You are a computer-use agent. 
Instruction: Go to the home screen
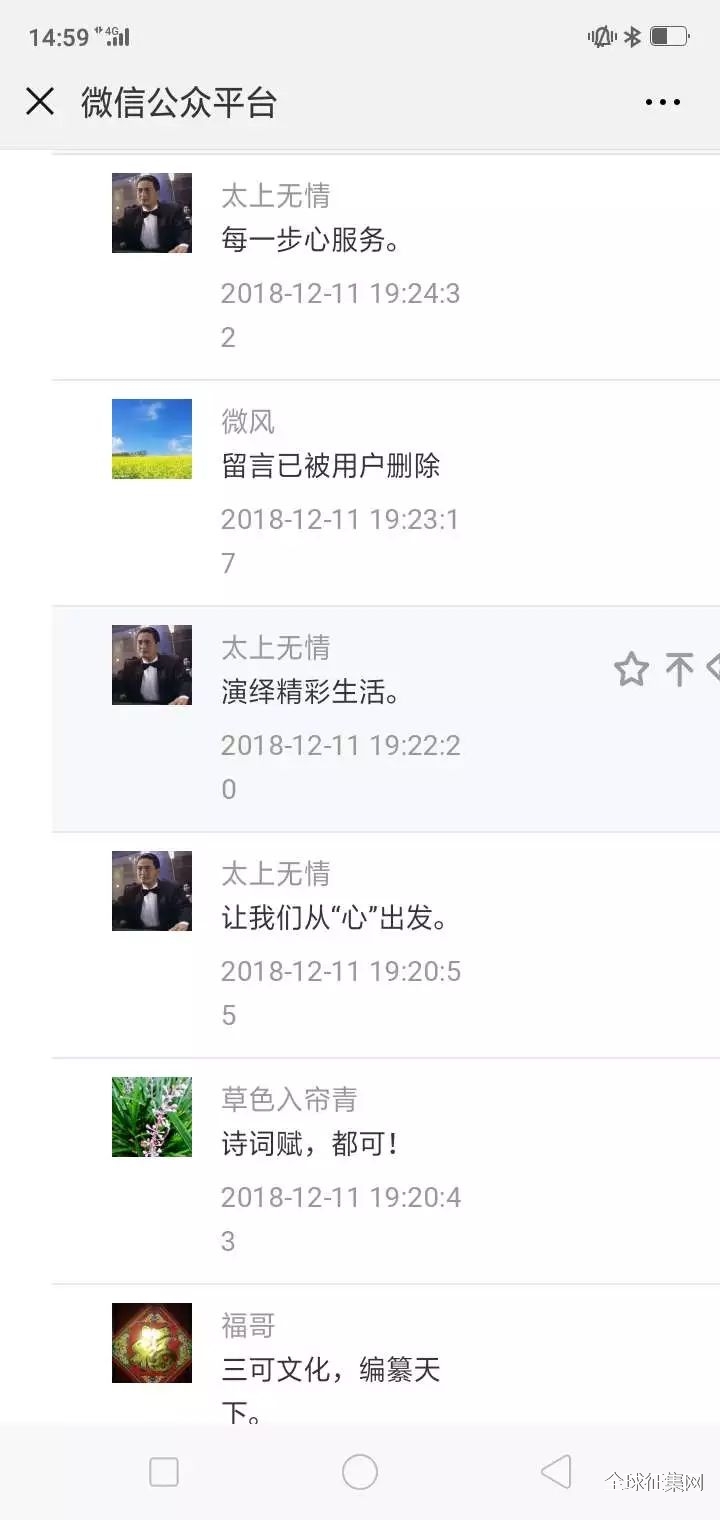[360, 1472]
